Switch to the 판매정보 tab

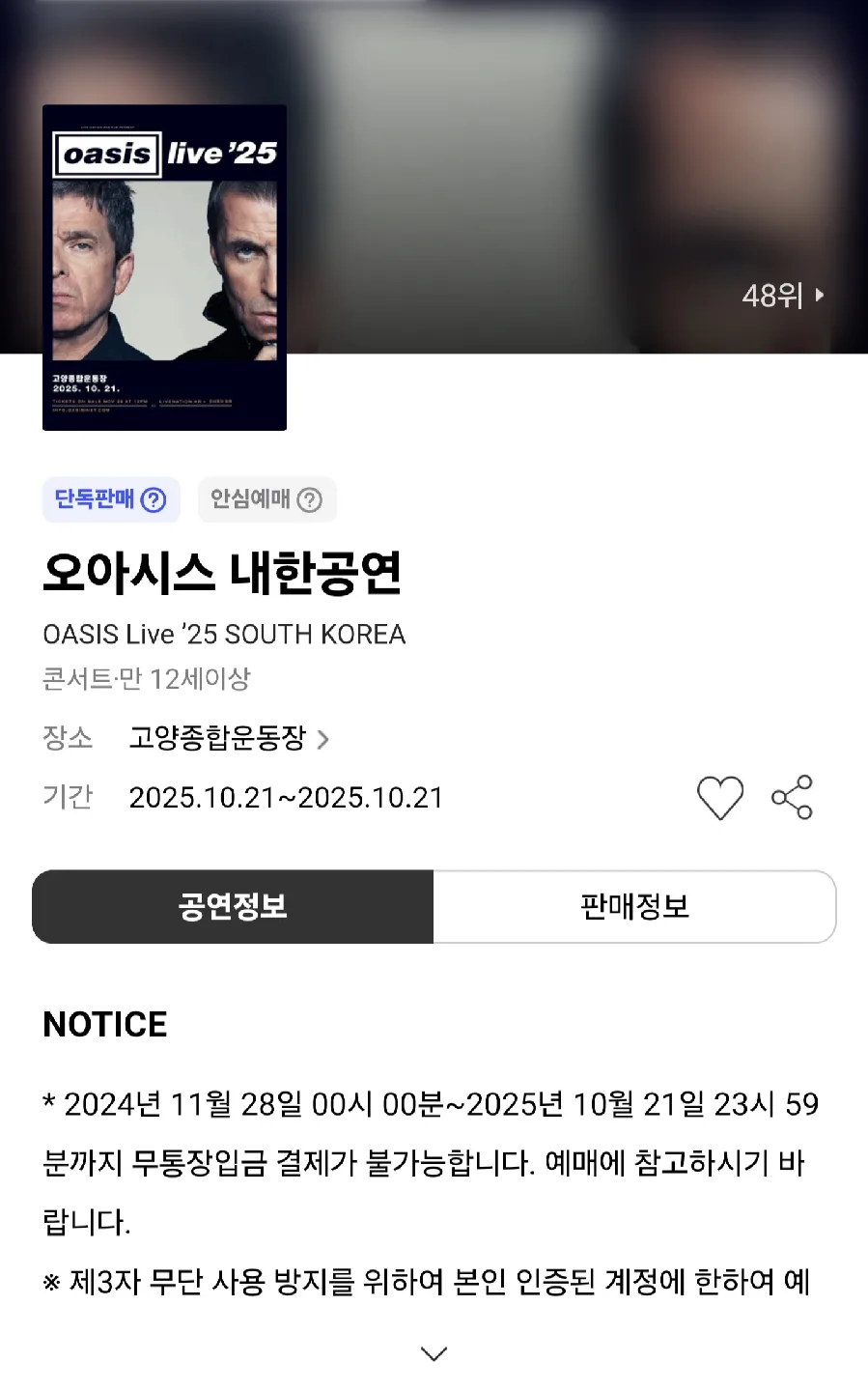(634, 907)
